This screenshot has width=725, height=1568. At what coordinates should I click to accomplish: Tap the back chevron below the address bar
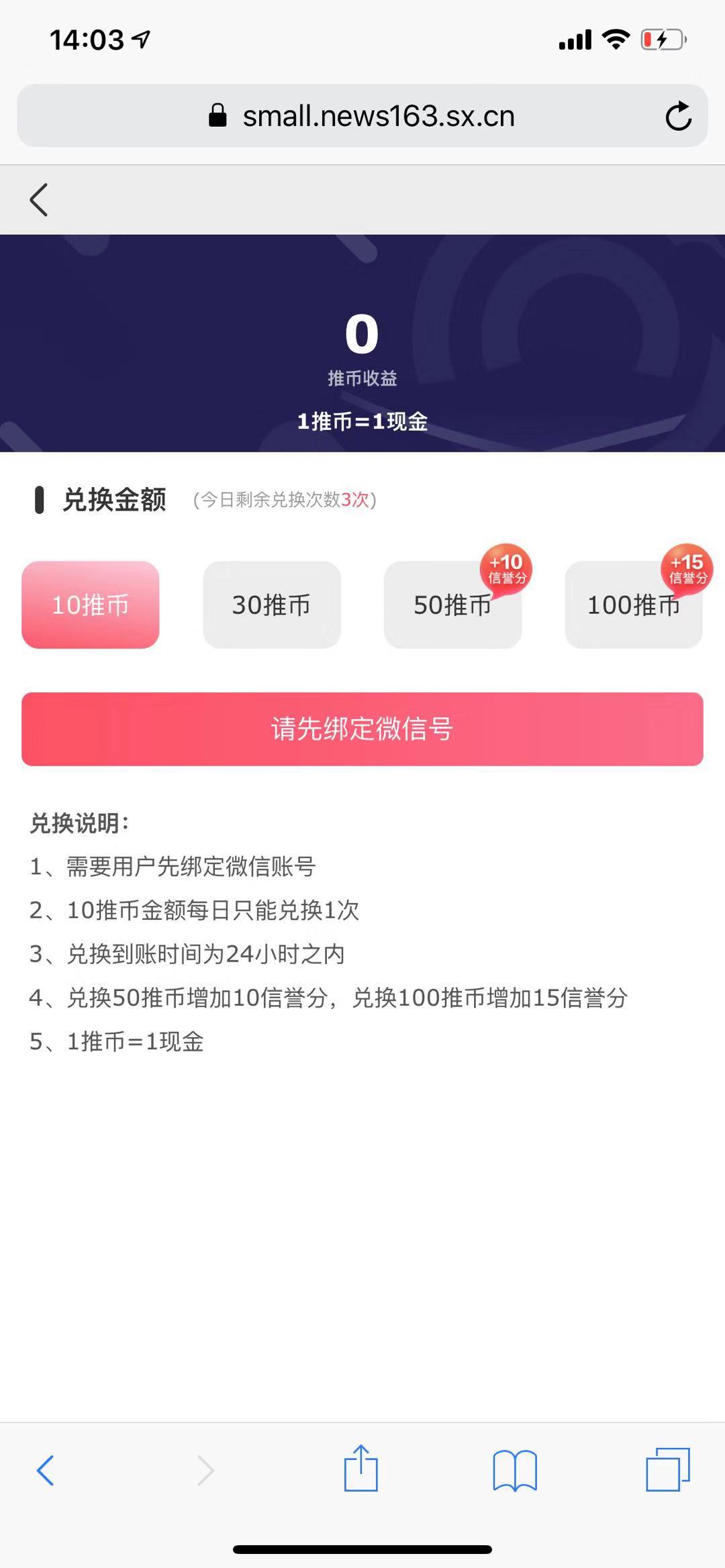tap(38, 199)
